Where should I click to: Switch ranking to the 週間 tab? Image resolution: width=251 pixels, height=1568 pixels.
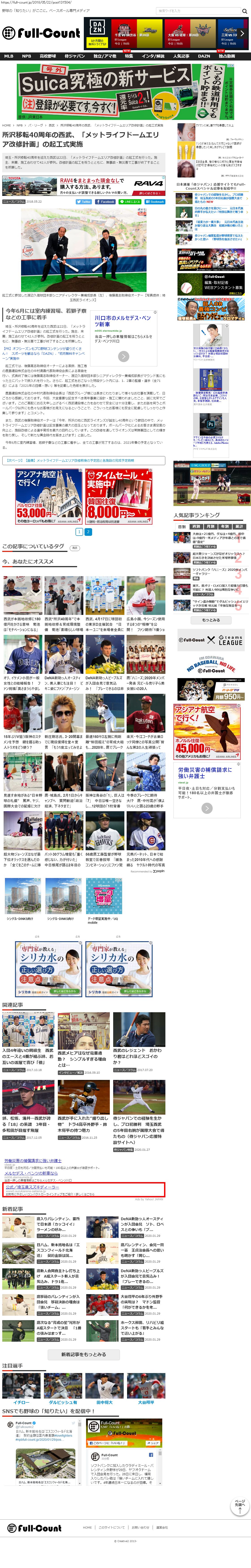[196, 527]
